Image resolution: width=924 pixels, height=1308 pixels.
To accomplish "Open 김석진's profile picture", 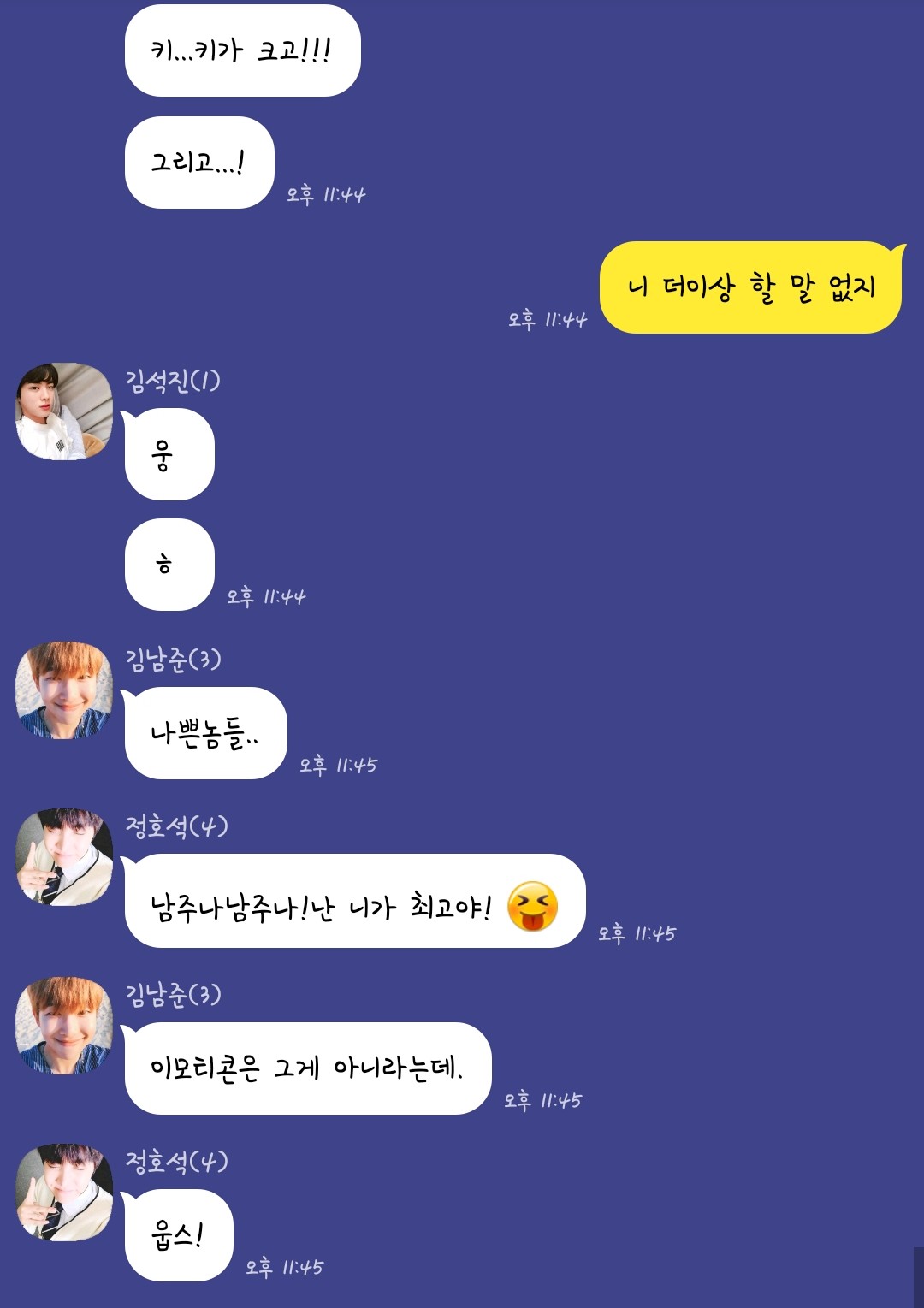I will pos(64,411).
